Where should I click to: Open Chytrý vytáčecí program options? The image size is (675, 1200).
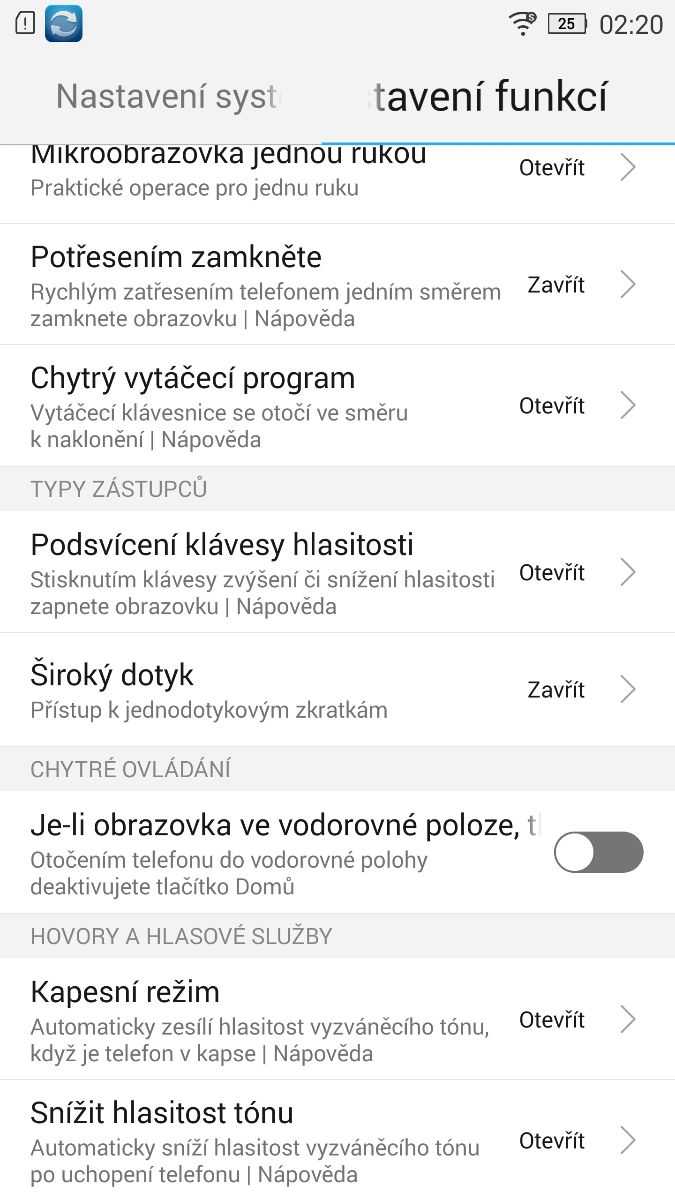[337, 406]
